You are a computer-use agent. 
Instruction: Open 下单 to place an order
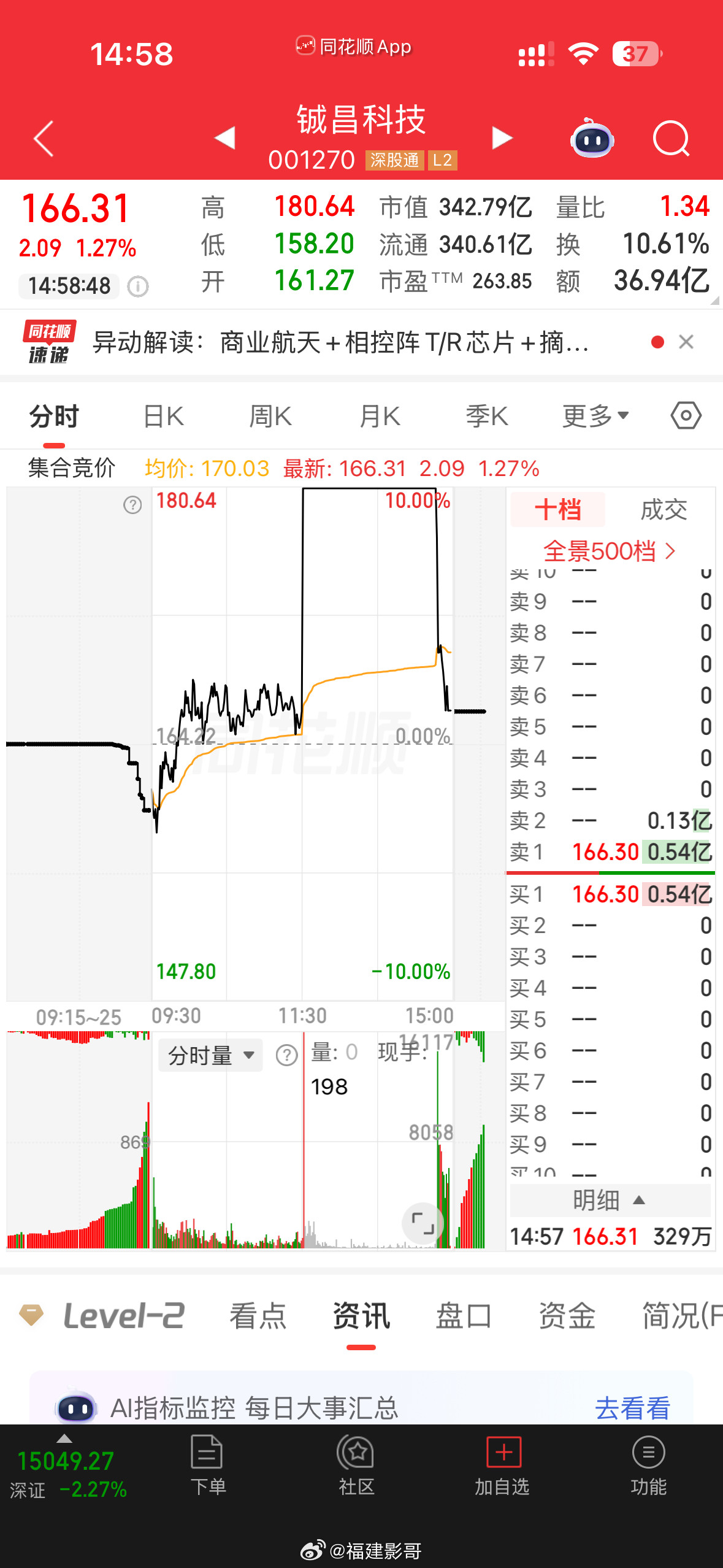pos(208,1466)
